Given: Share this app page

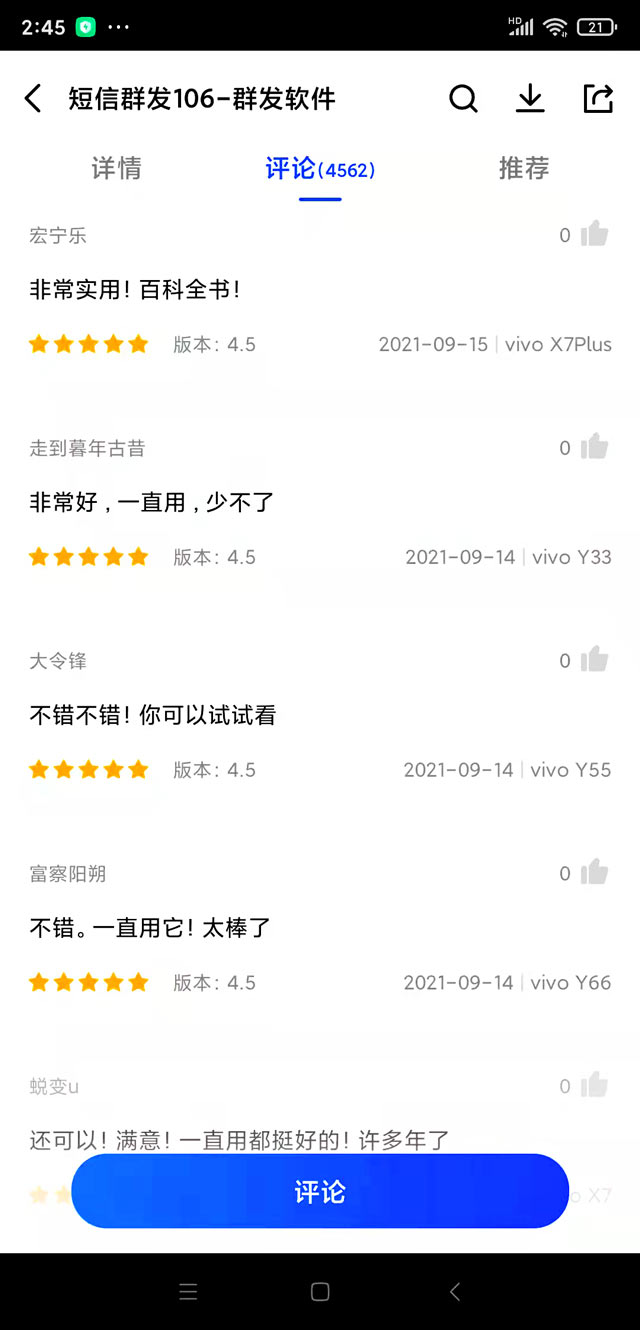Looking at the screenshot, I should pos(598,98).
